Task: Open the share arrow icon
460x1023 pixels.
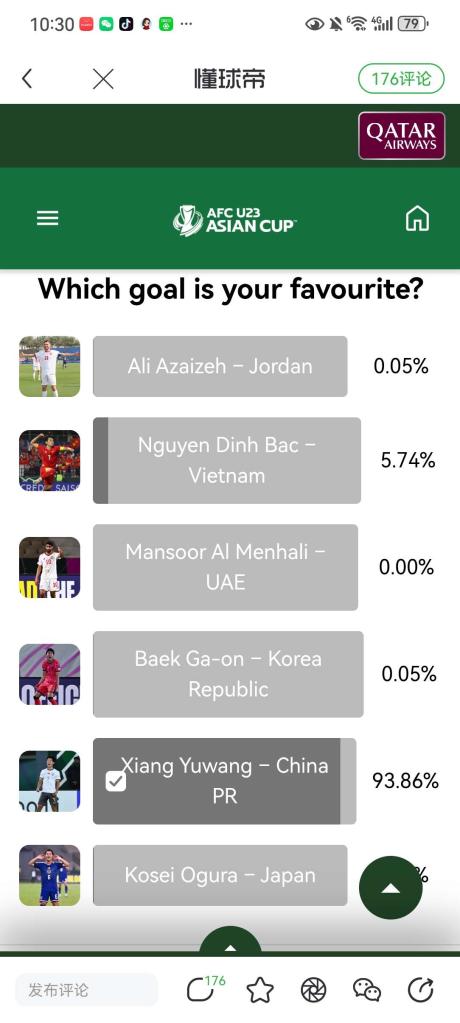Action: coord(421,990)
